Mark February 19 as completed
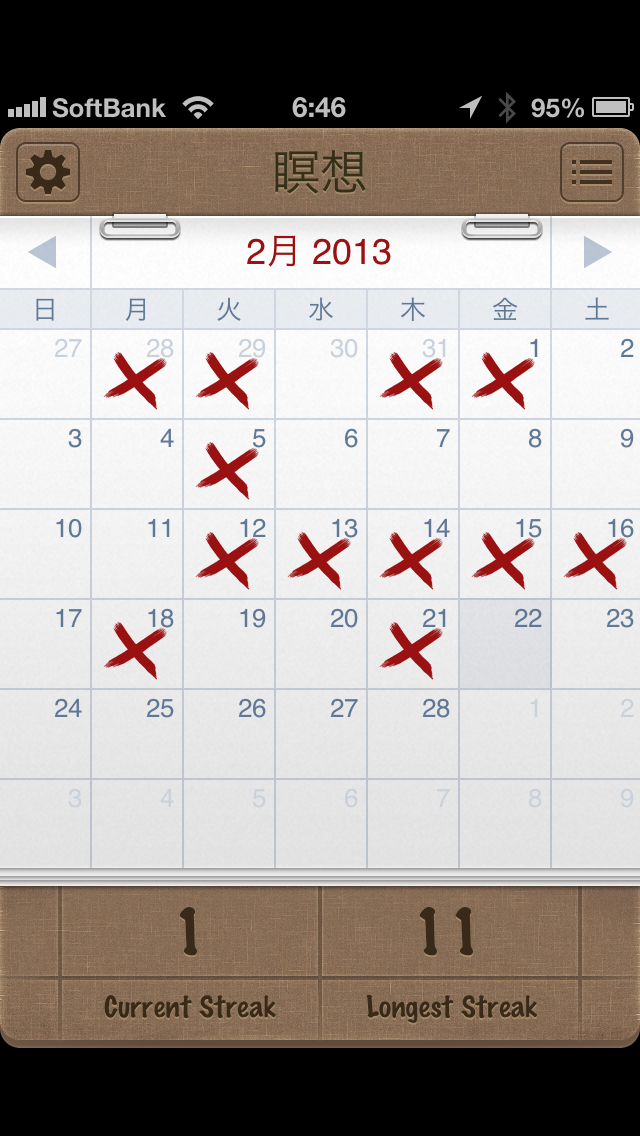Screen dimensions: 640x1136 click(229, 645)
